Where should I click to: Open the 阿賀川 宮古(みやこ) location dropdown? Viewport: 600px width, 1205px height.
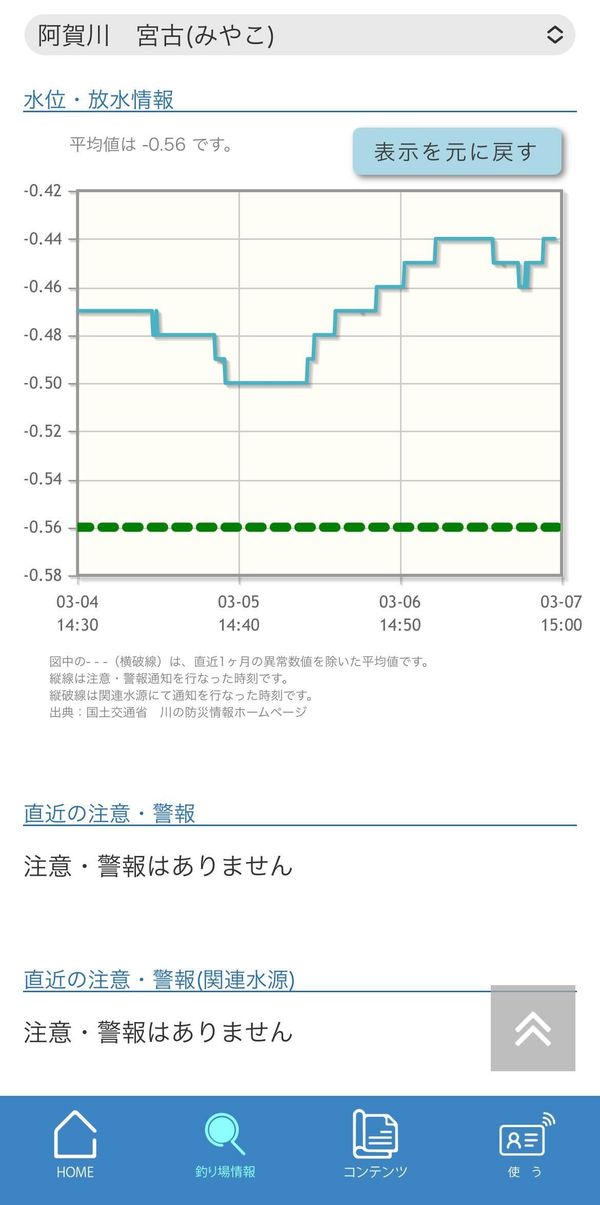pos(300,34)
